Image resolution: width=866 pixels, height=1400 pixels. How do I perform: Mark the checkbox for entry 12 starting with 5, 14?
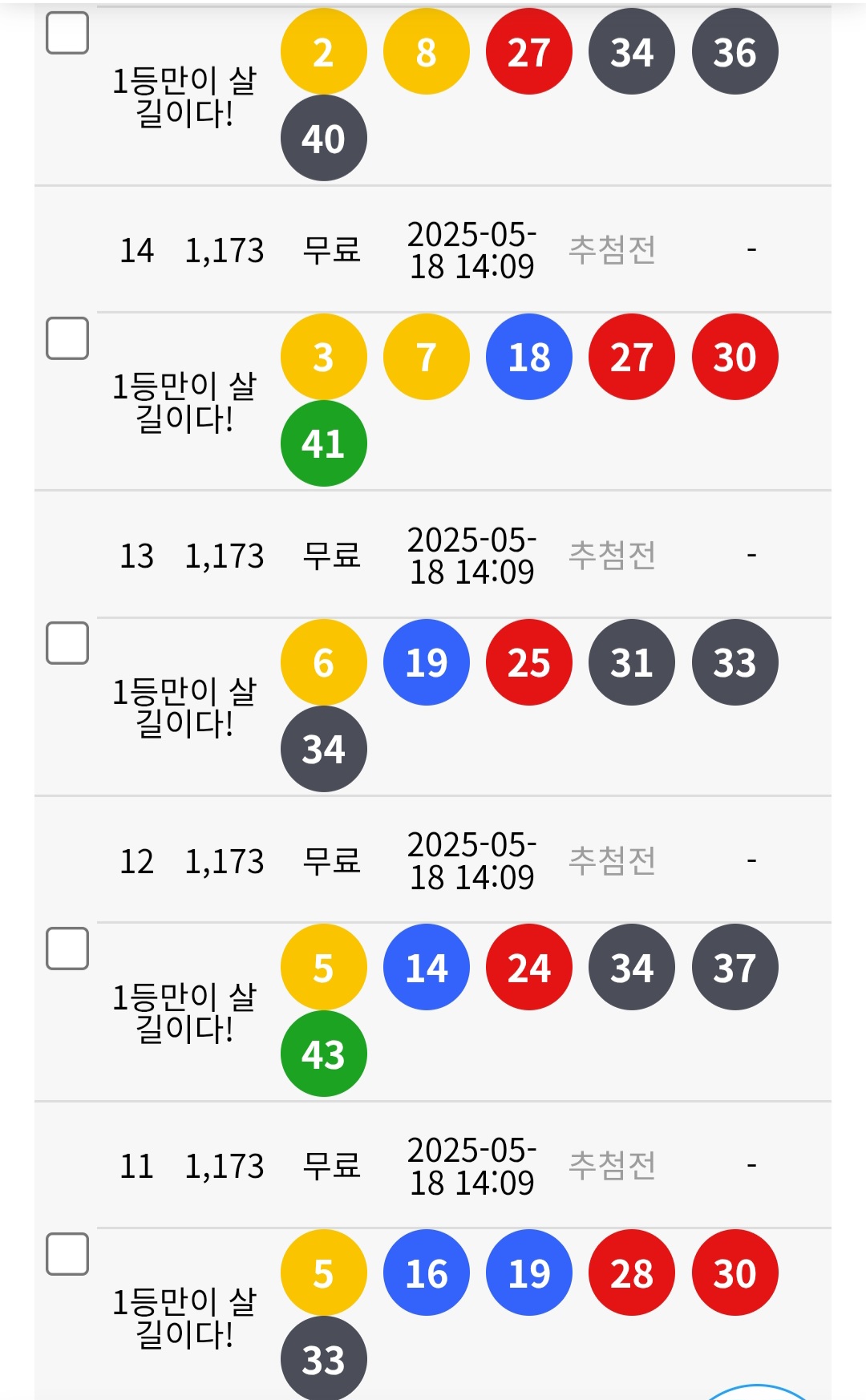[67, 949]
